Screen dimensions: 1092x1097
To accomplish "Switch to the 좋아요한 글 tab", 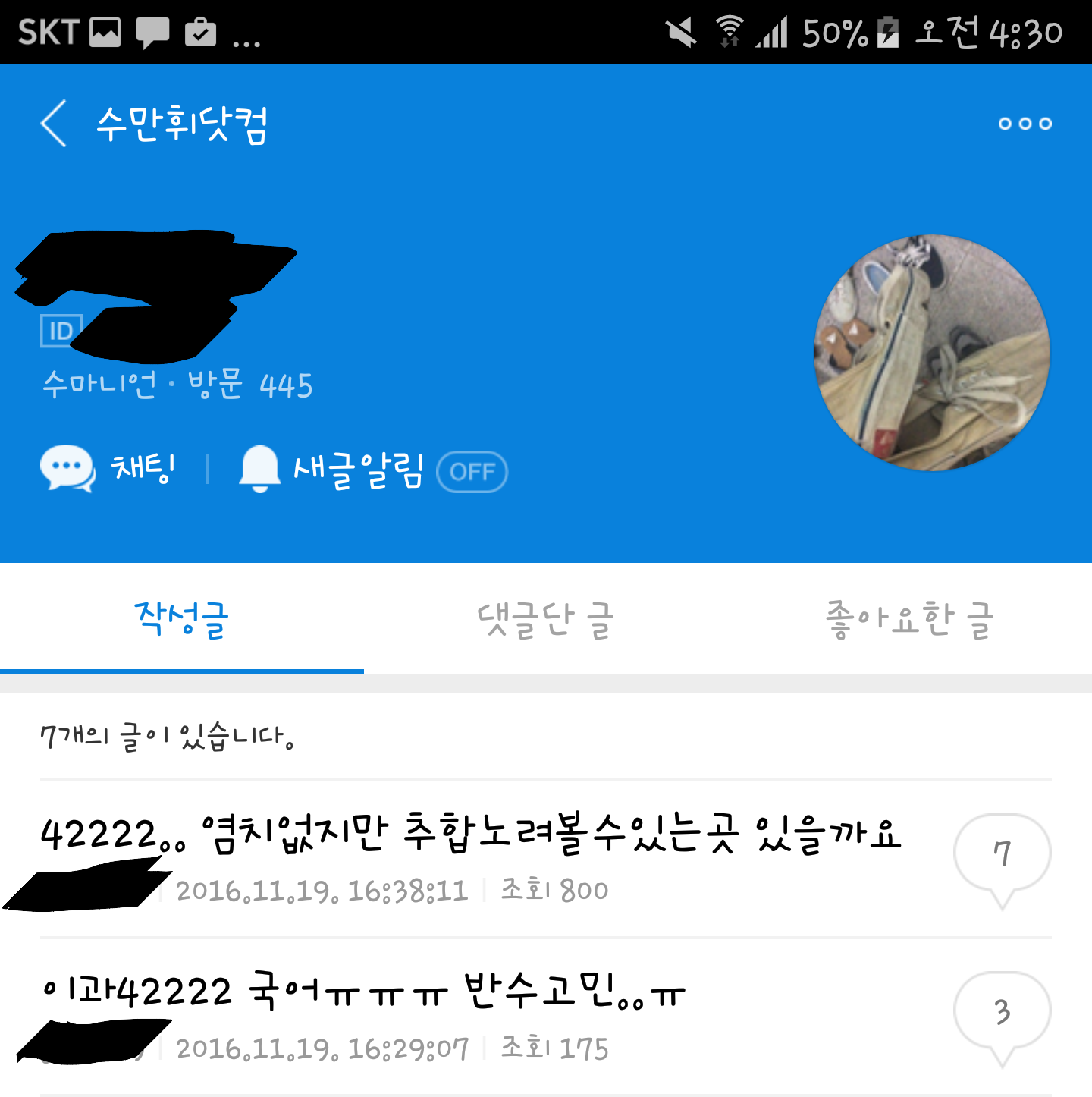I will pyautogui.click(x=909, y=620).
